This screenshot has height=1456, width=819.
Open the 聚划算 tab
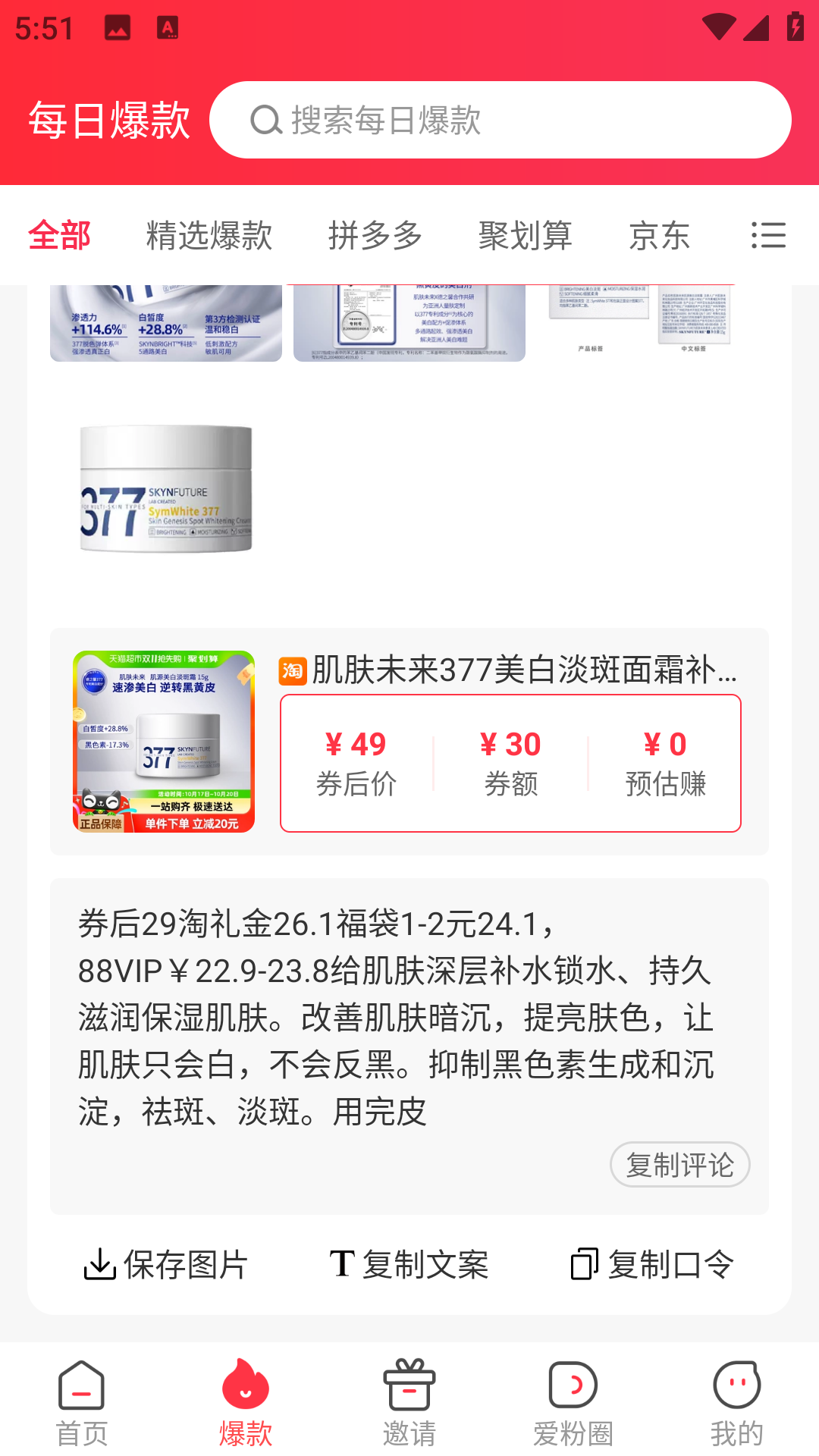pyautogui.click(x=525, y=235)
